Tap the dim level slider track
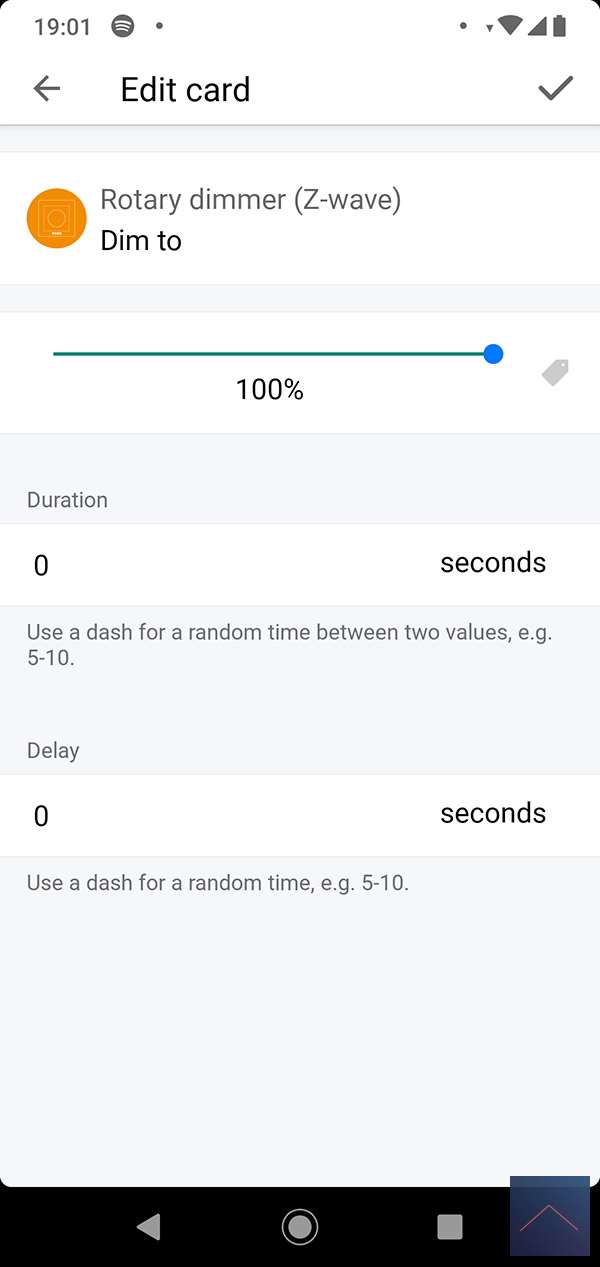This screenshot has width=600, height=1267. [270, 354]
